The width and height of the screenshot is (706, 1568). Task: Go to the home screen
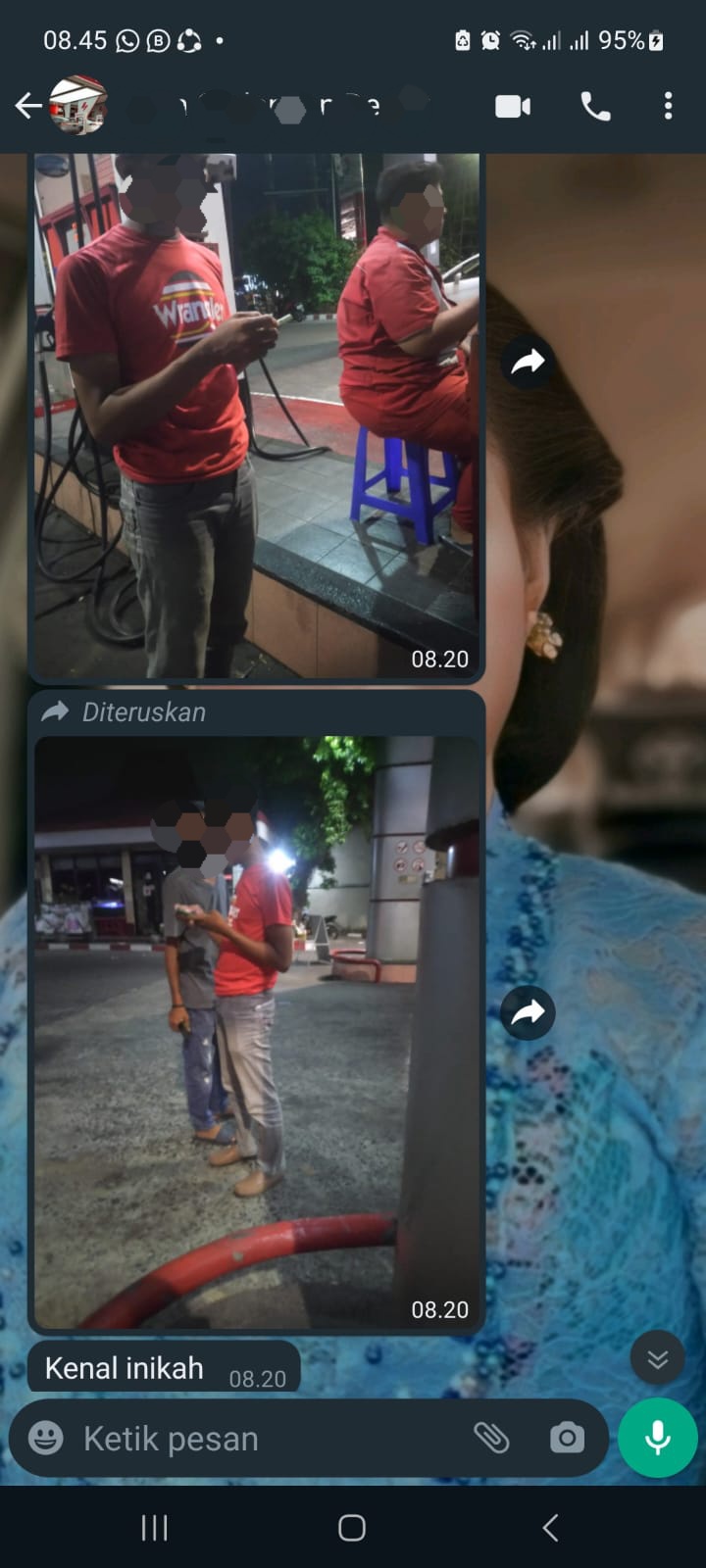352,1527
